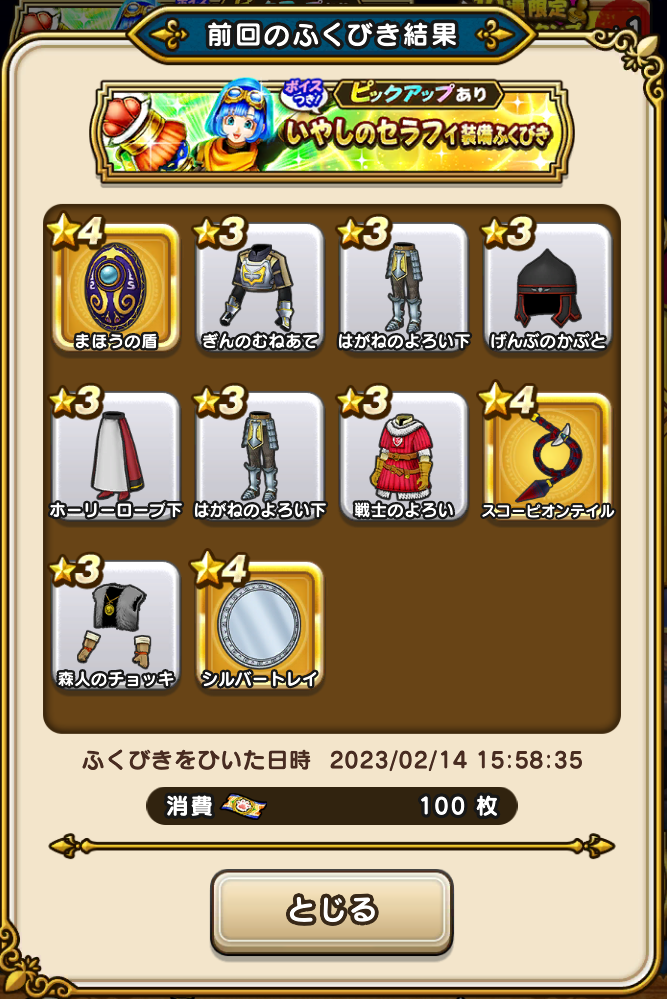Tap the ホーリーローブ下 item tile
Image resolution: width=667 pixels, height=999 pixels.
click(x=116, y=458)
